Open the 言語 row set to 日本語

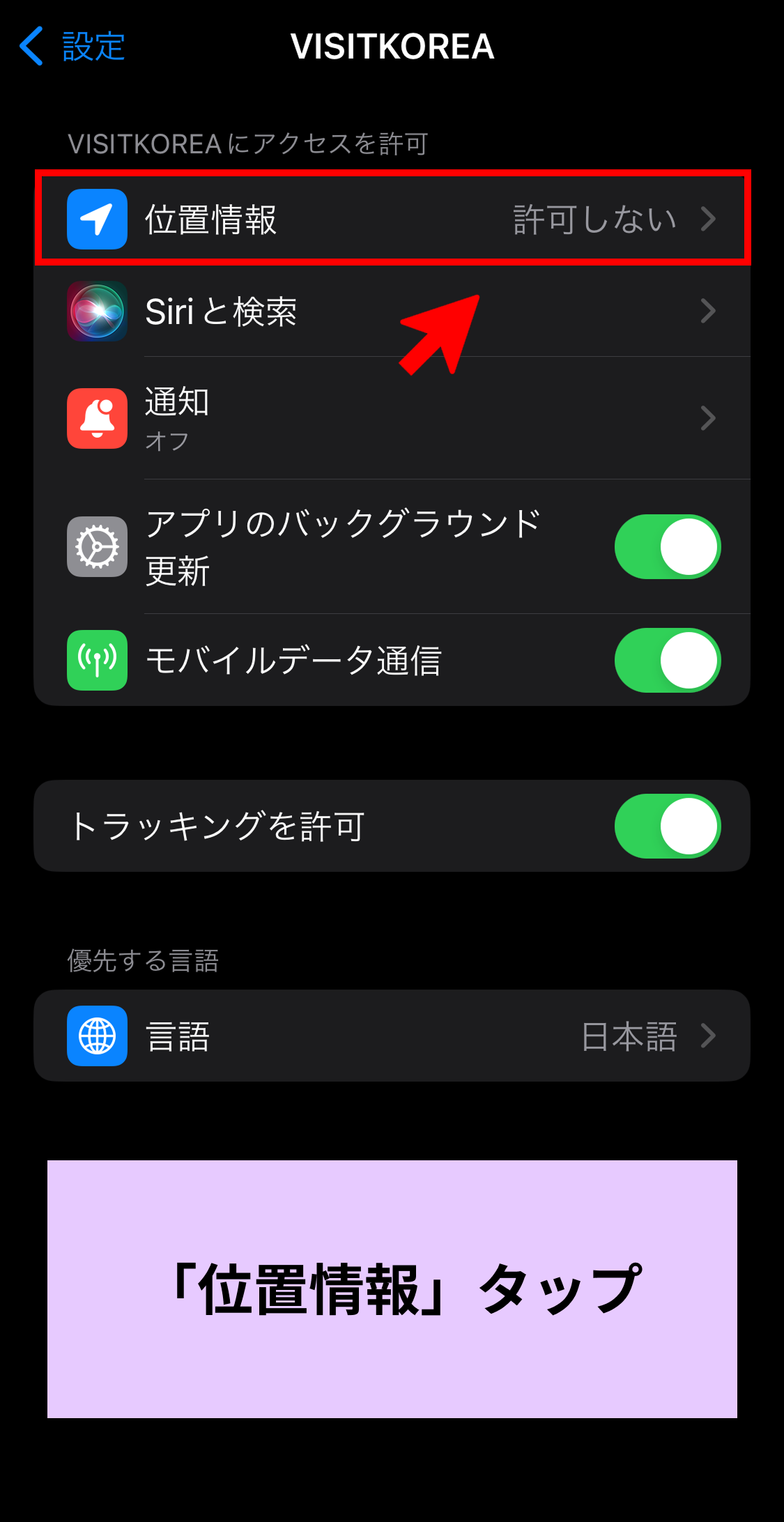point(390,1036)
